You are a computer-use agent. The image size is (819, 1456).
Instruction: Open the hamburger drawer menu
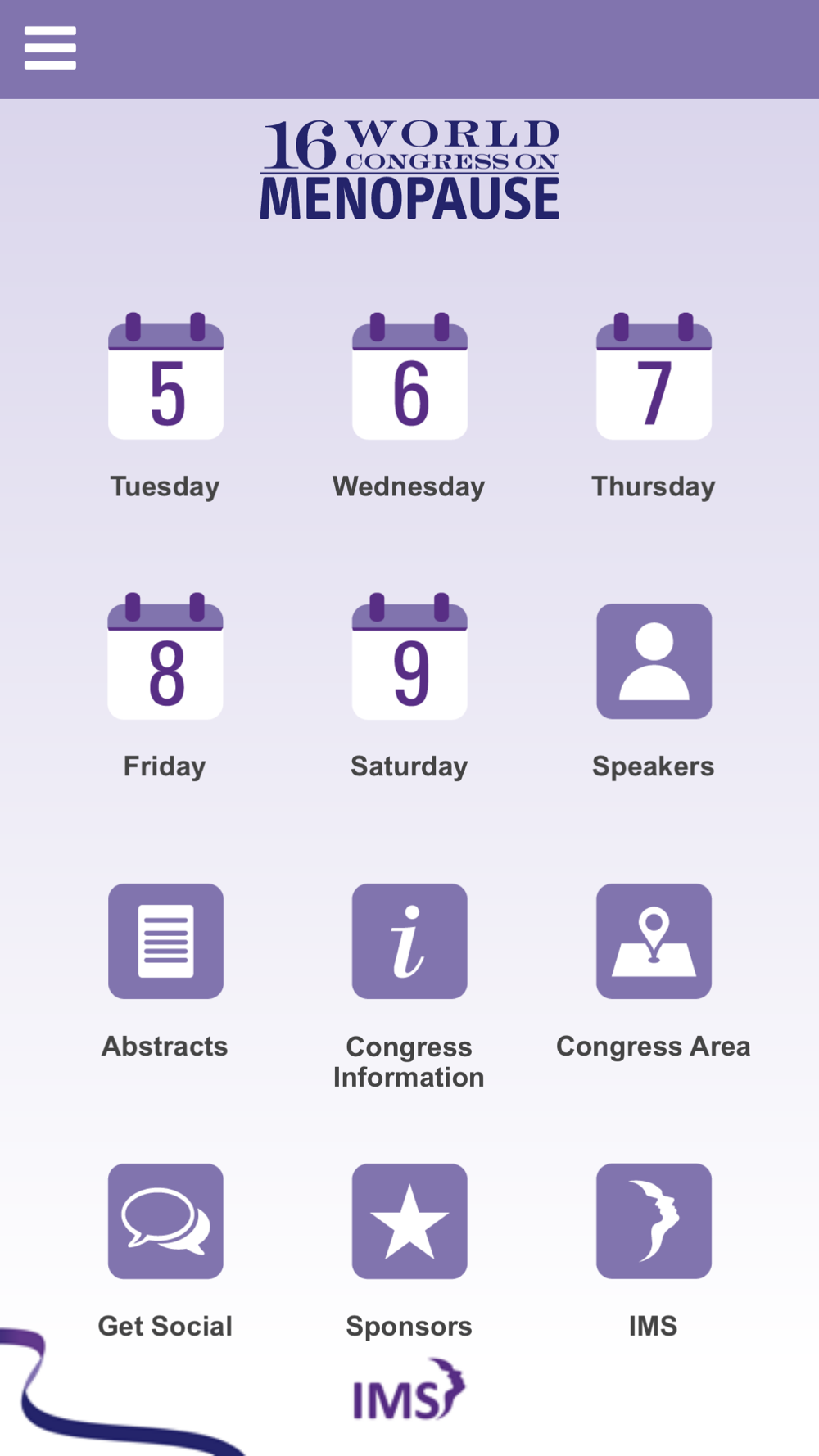(50, 48)
